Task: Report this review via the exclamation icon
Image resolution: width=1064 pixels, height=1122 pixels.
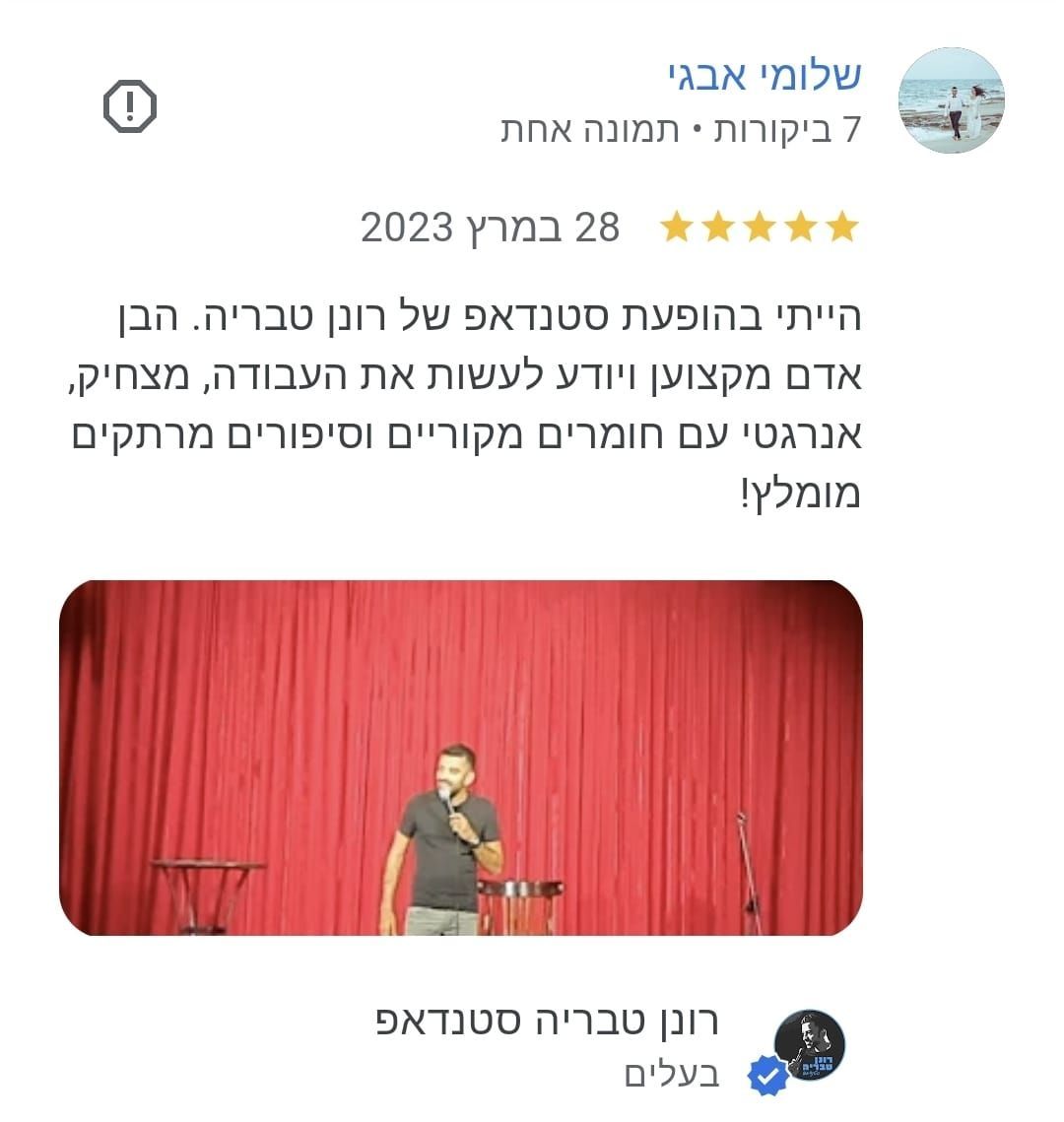Action: pos(130,107)
